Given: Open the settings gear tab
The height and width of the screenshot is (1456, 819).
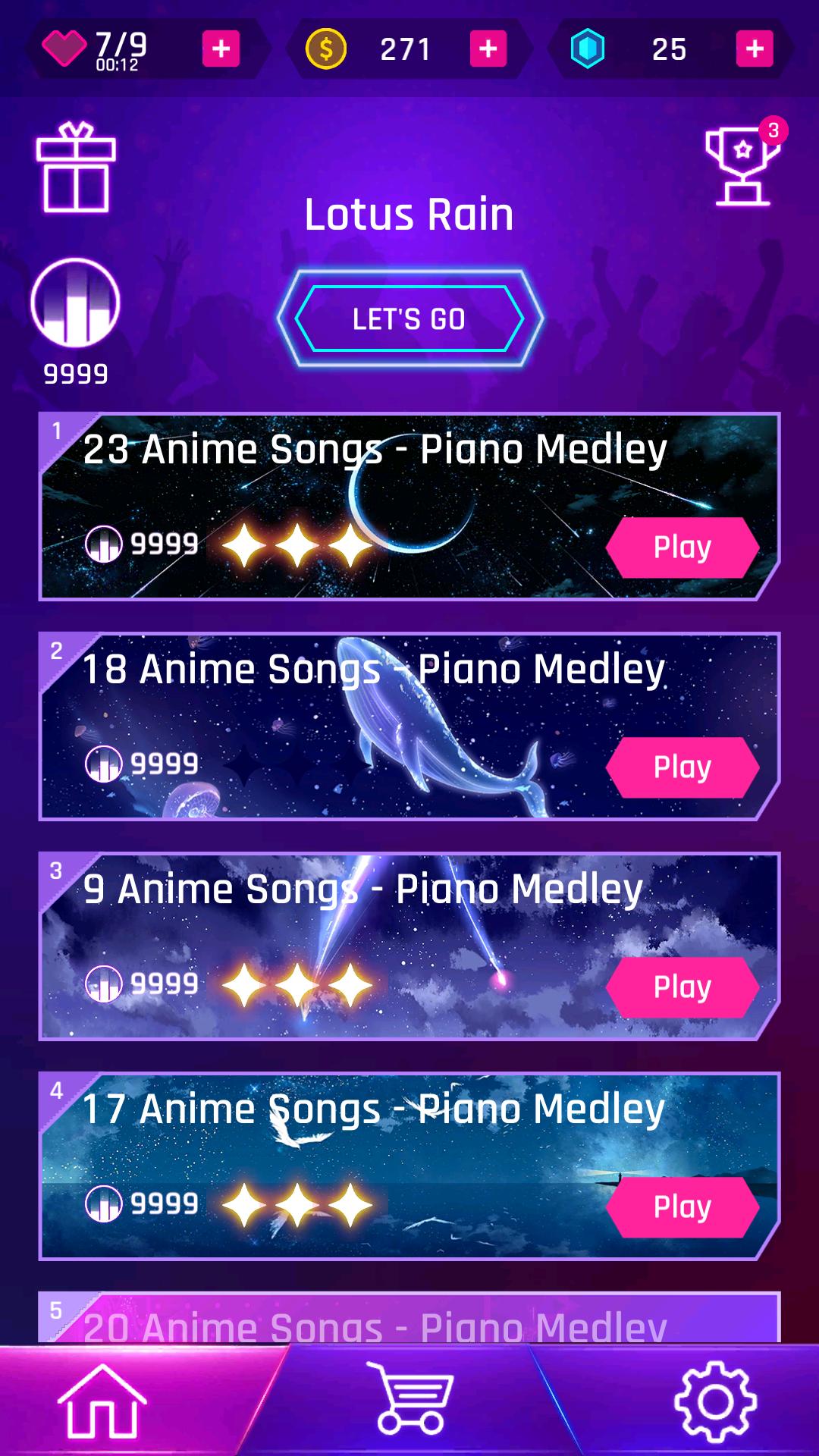Looking at the screenshot, I should pyautogui.click(x=714, y=1402).
